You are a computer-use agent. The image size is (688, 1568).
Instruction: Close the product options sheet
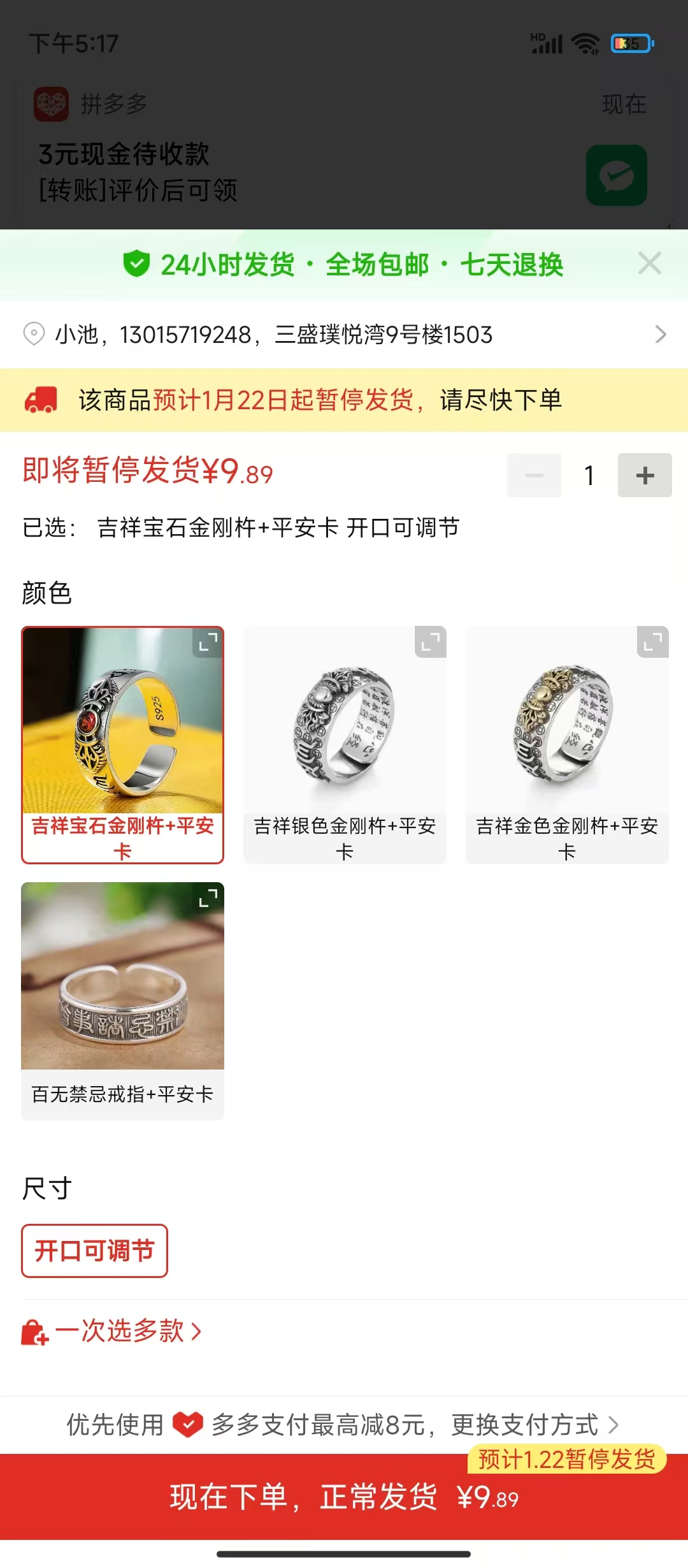(649, 263)
